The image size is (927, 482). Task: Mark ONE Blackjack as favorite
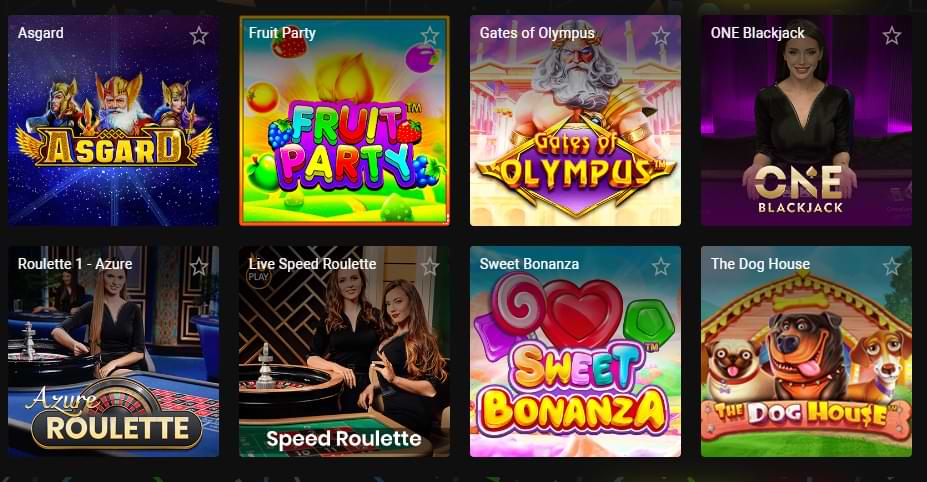(x=892, y=36)
